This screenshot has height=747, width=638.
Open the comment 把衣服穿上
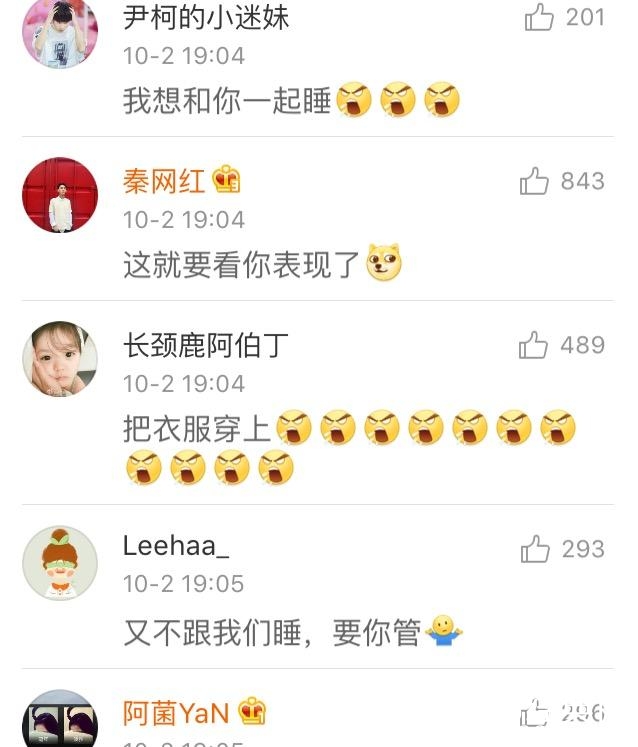197,429
